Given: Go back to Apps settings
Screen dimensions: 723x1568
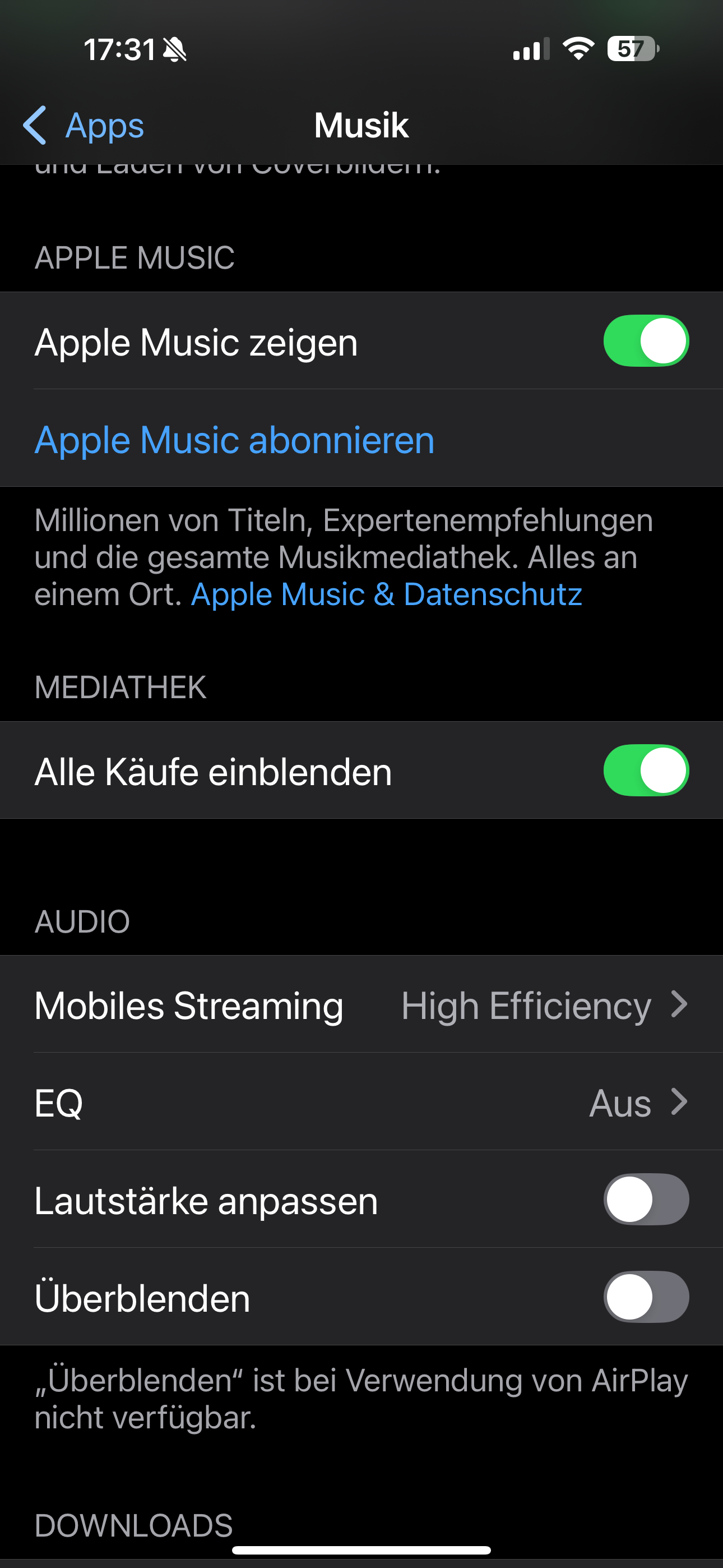Looking at the screenshot, I should point(84,126).
